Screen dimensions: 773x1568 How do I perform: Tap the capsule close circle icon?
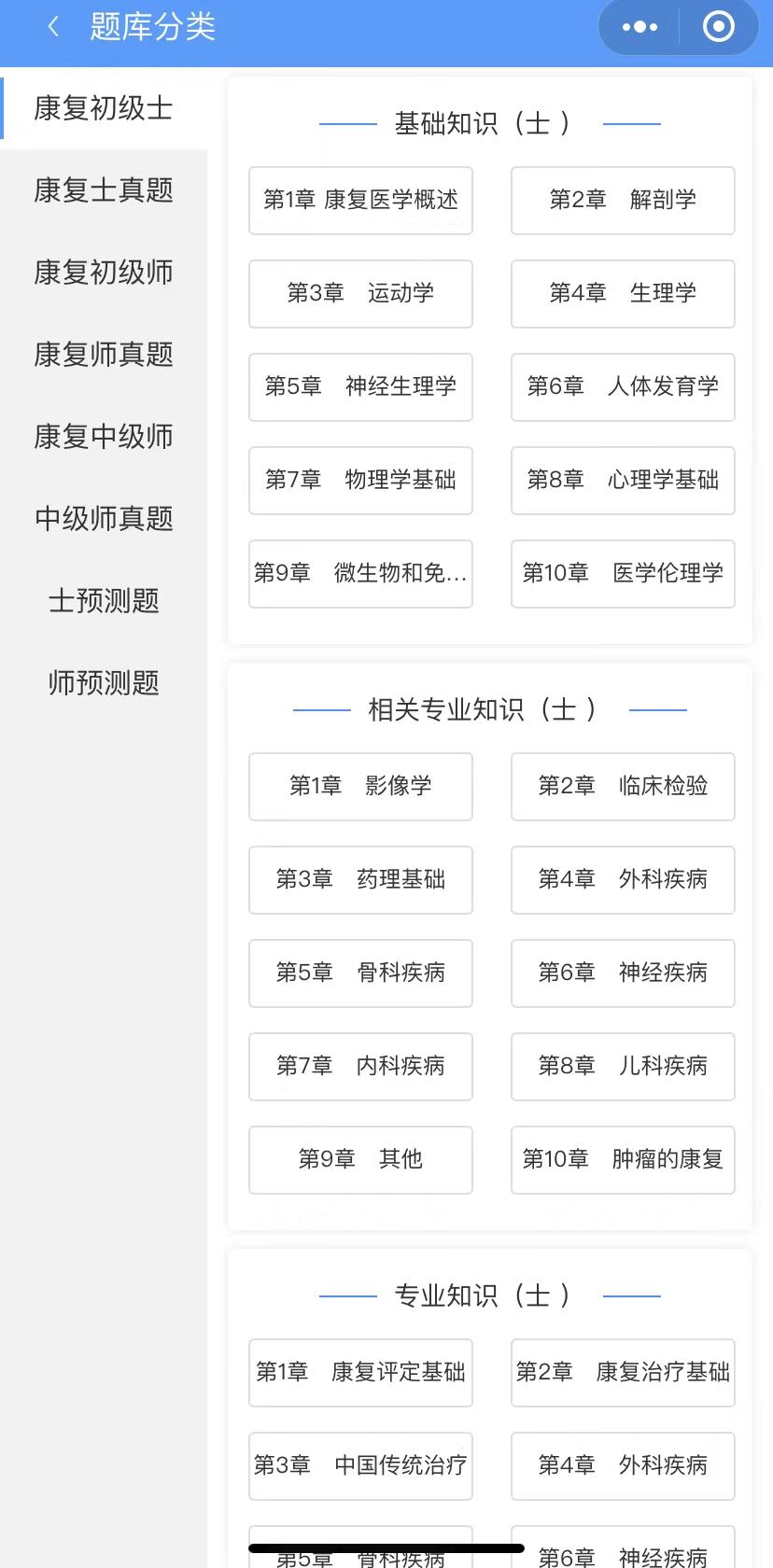[x=718, y=26]
